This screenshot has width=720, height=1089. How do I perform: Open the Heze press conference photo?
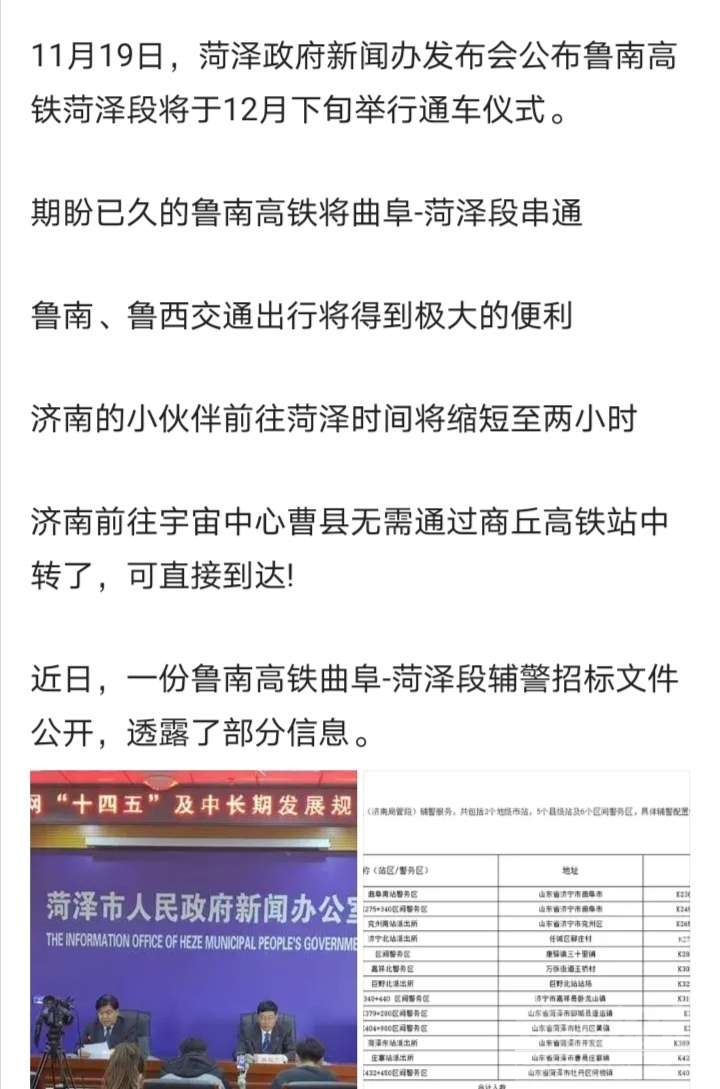(x=193, y=929)
